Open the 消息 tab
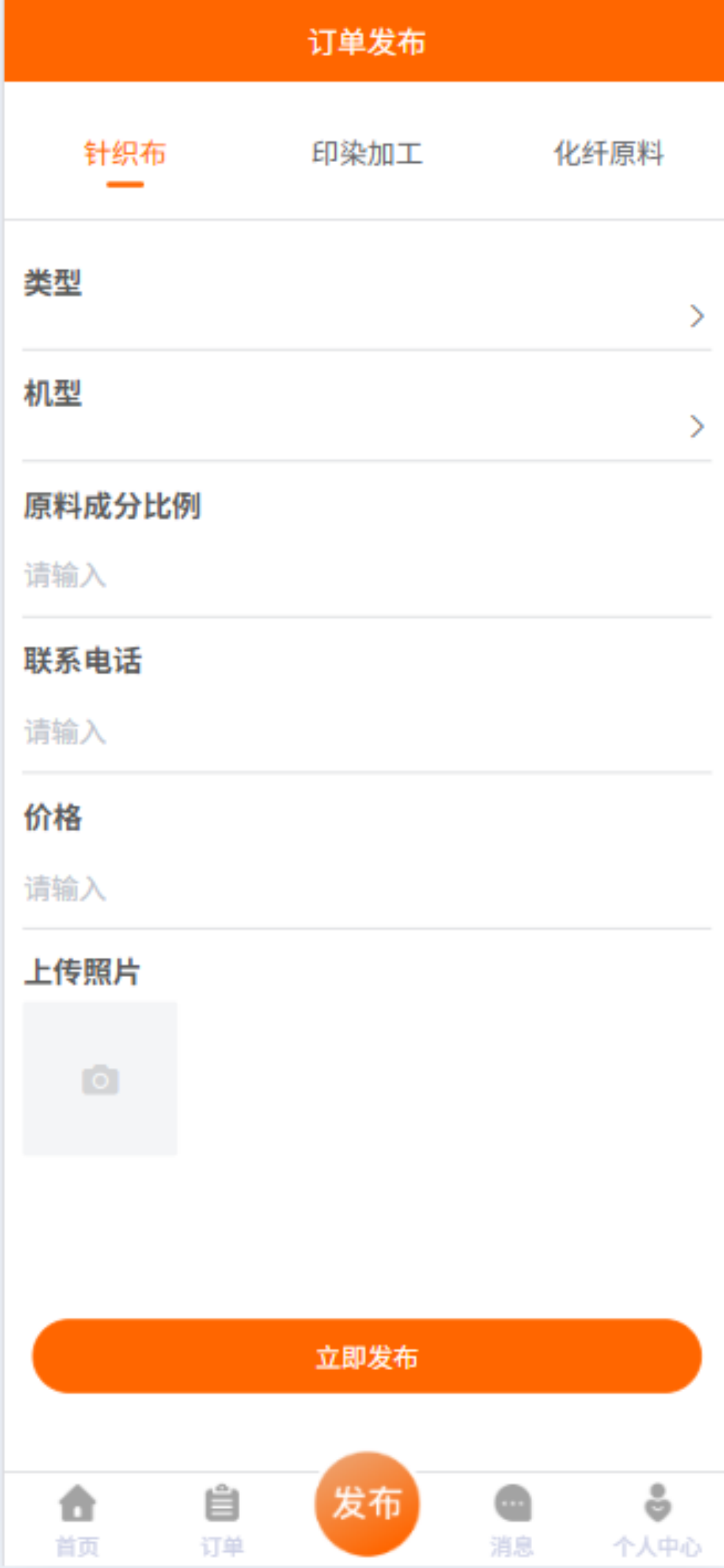Screen dimensions: 724x1568 coord(512,1518)
